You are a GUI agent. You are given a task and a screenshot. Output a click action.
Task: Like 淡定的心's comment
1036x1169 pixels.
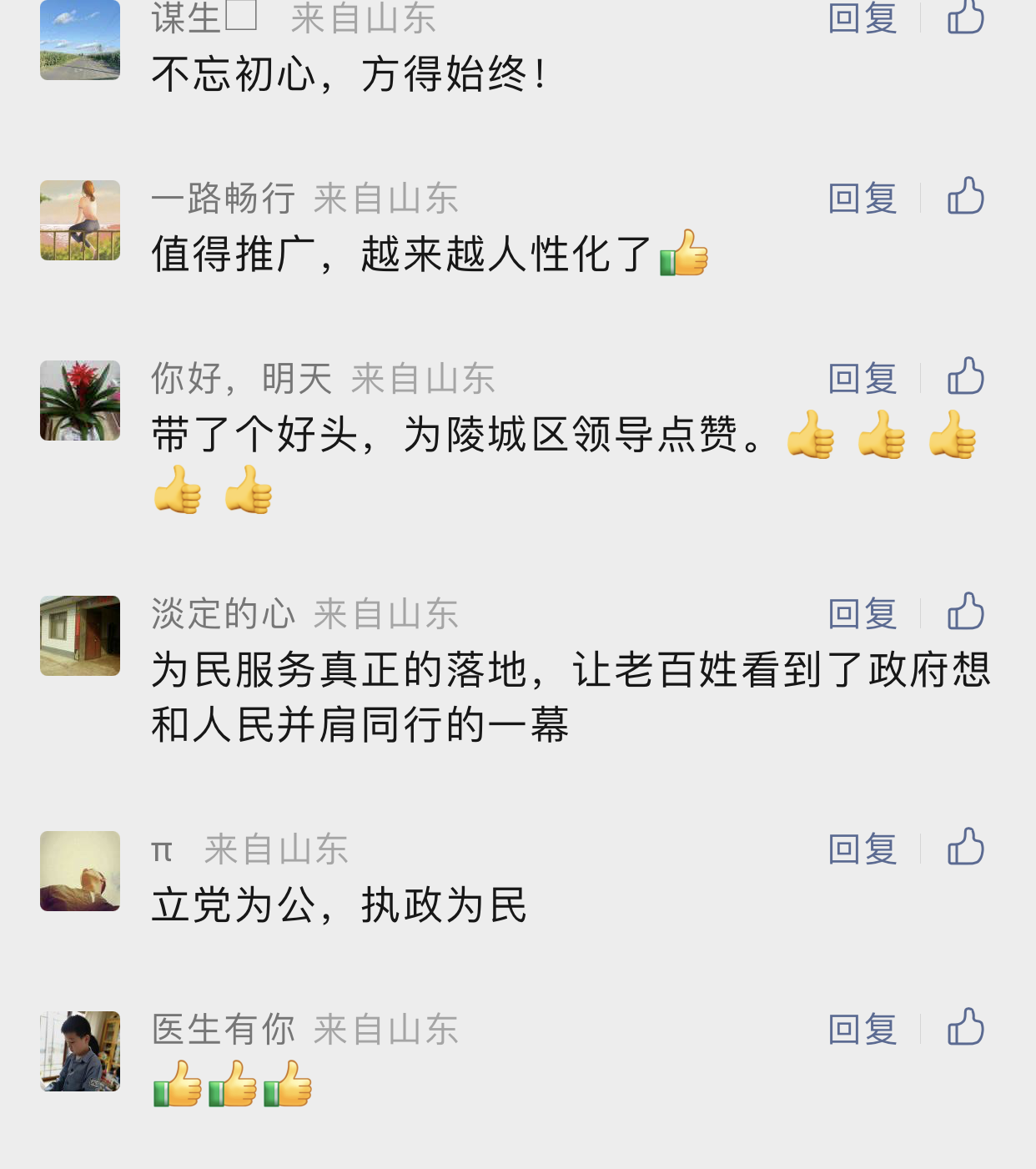pos(965,612)
